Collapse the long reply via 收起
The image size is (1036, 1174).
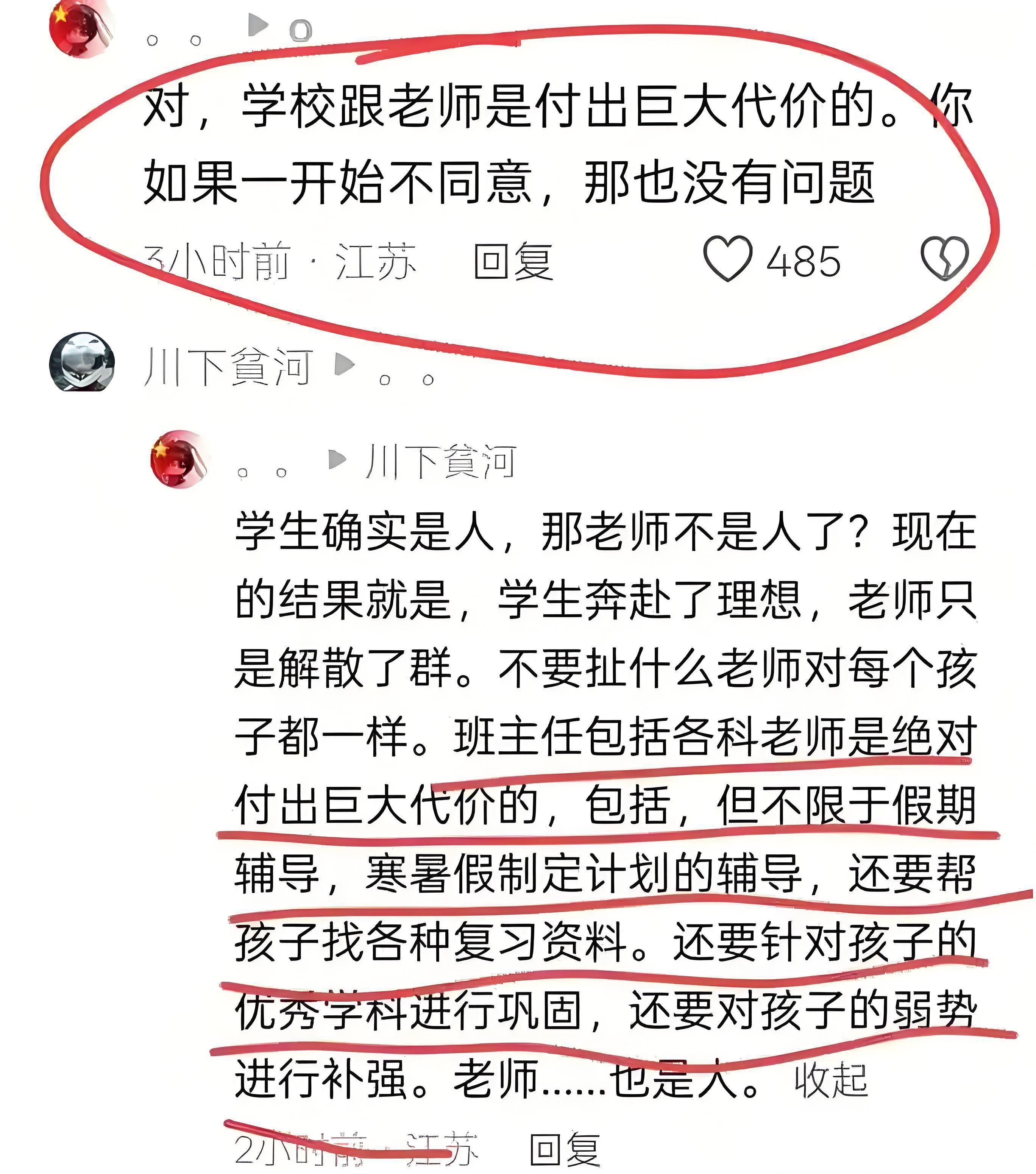pyautogui.click(x=830, y=1080)
